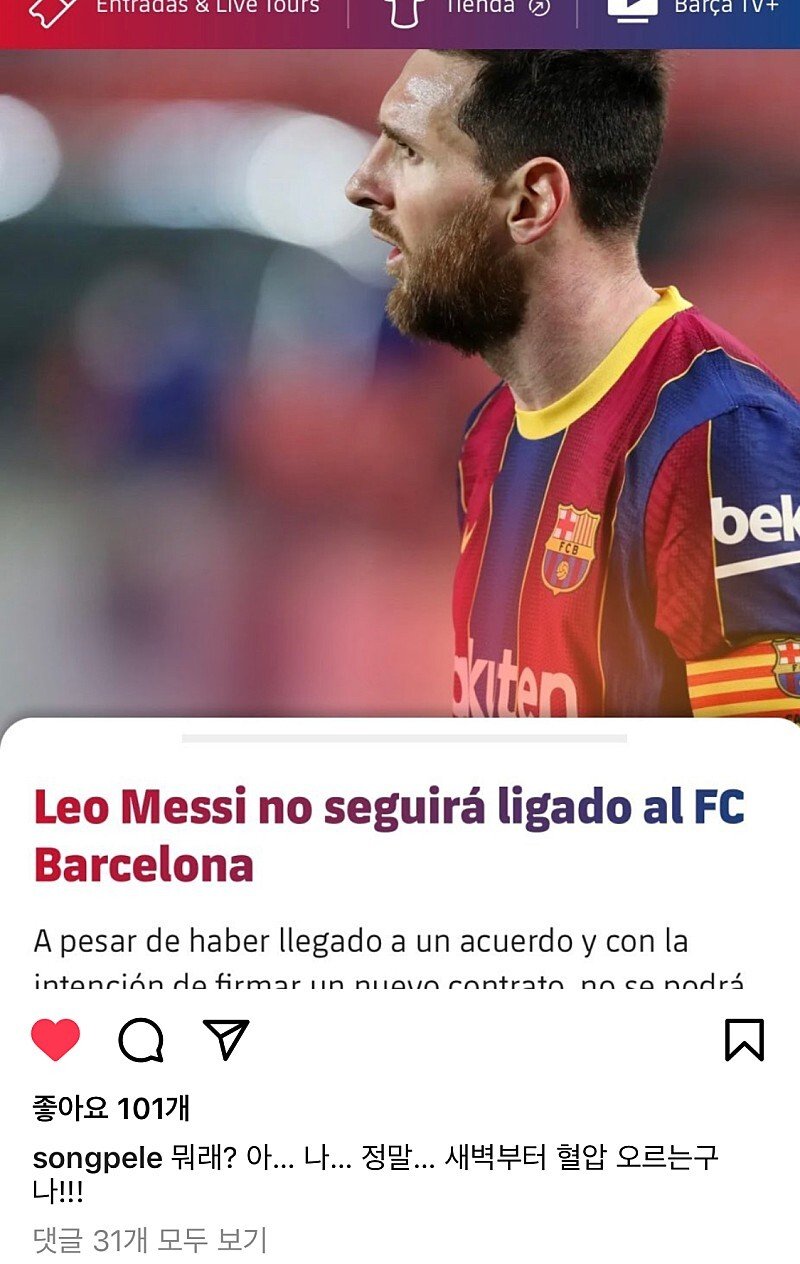
Task: Show the list of 101 likes
Action: [x=111, y=1108]
